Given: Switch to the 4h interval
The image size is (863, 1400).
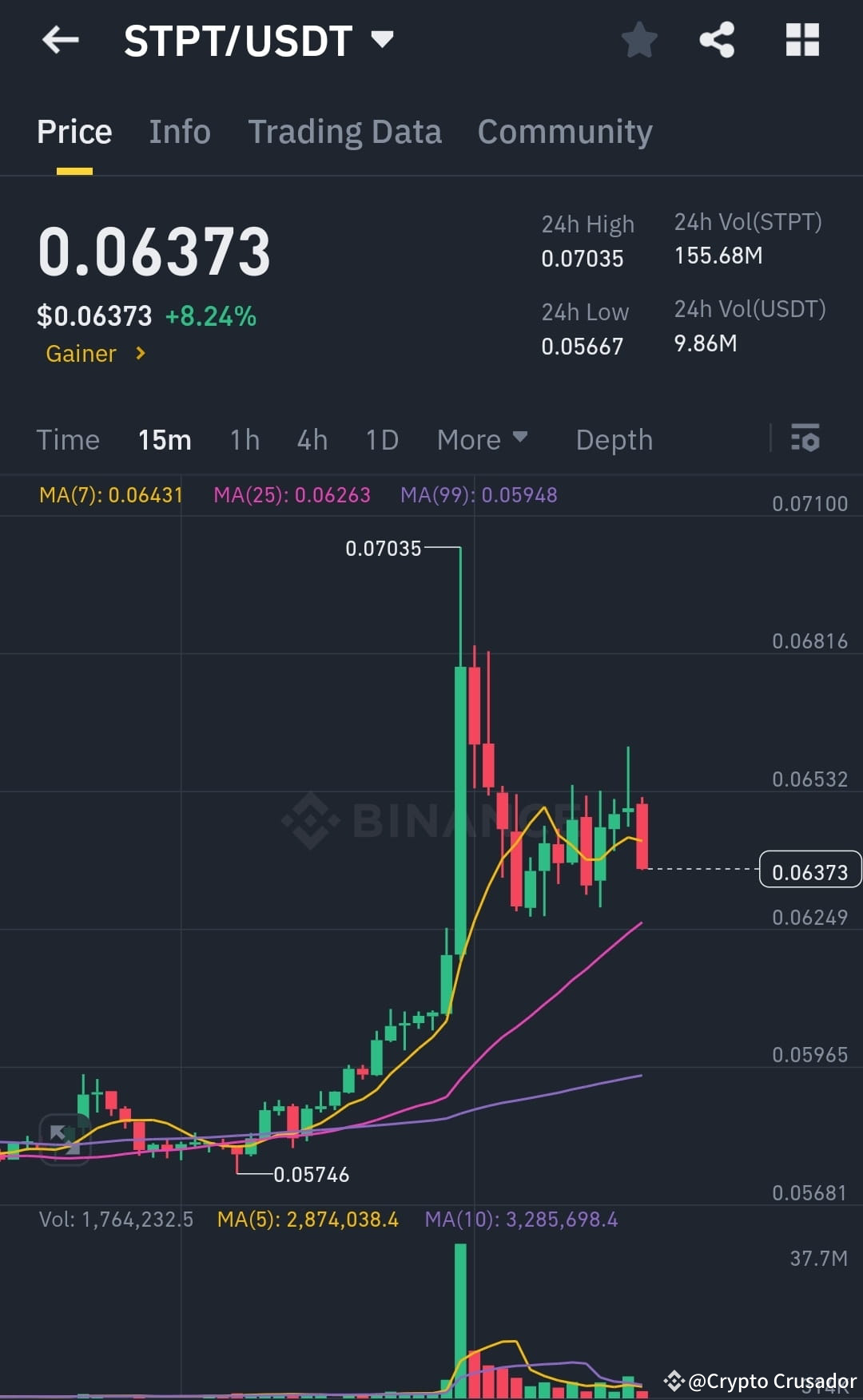Looking at the screenshot, I should click(x=312, y=439).
